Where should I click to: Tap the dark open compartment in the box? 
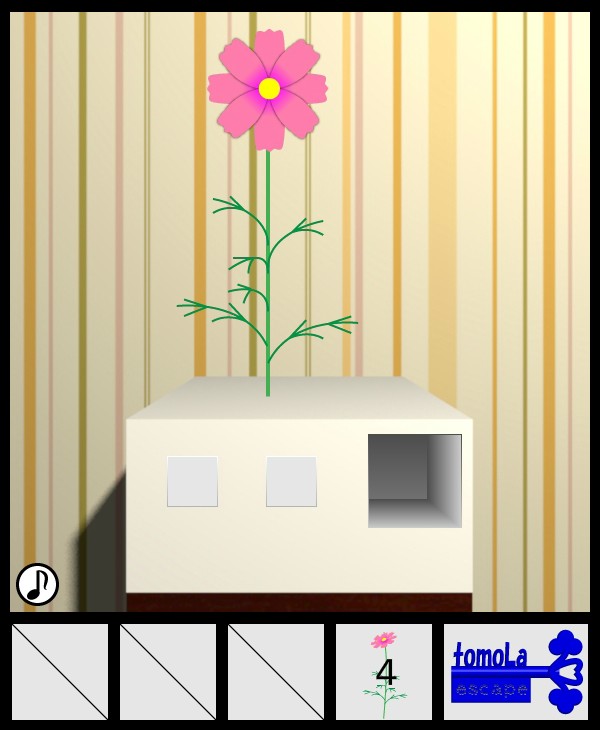(x=414, y=480)
